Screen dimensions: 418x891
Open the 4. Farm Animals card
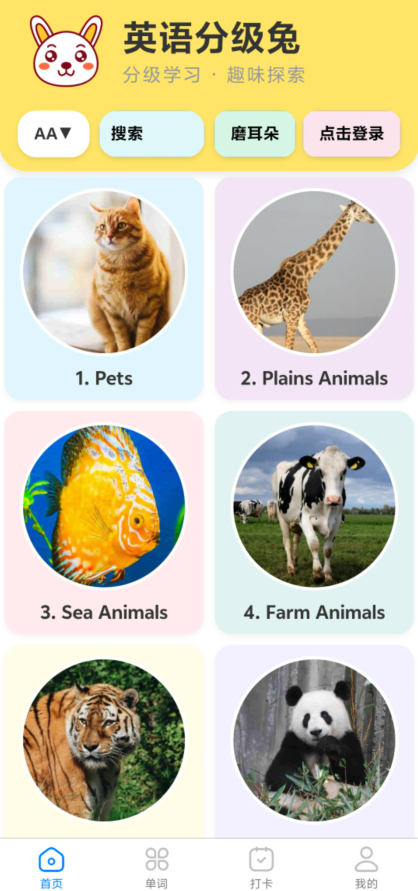pyautogui.click(x=314, y=522)
